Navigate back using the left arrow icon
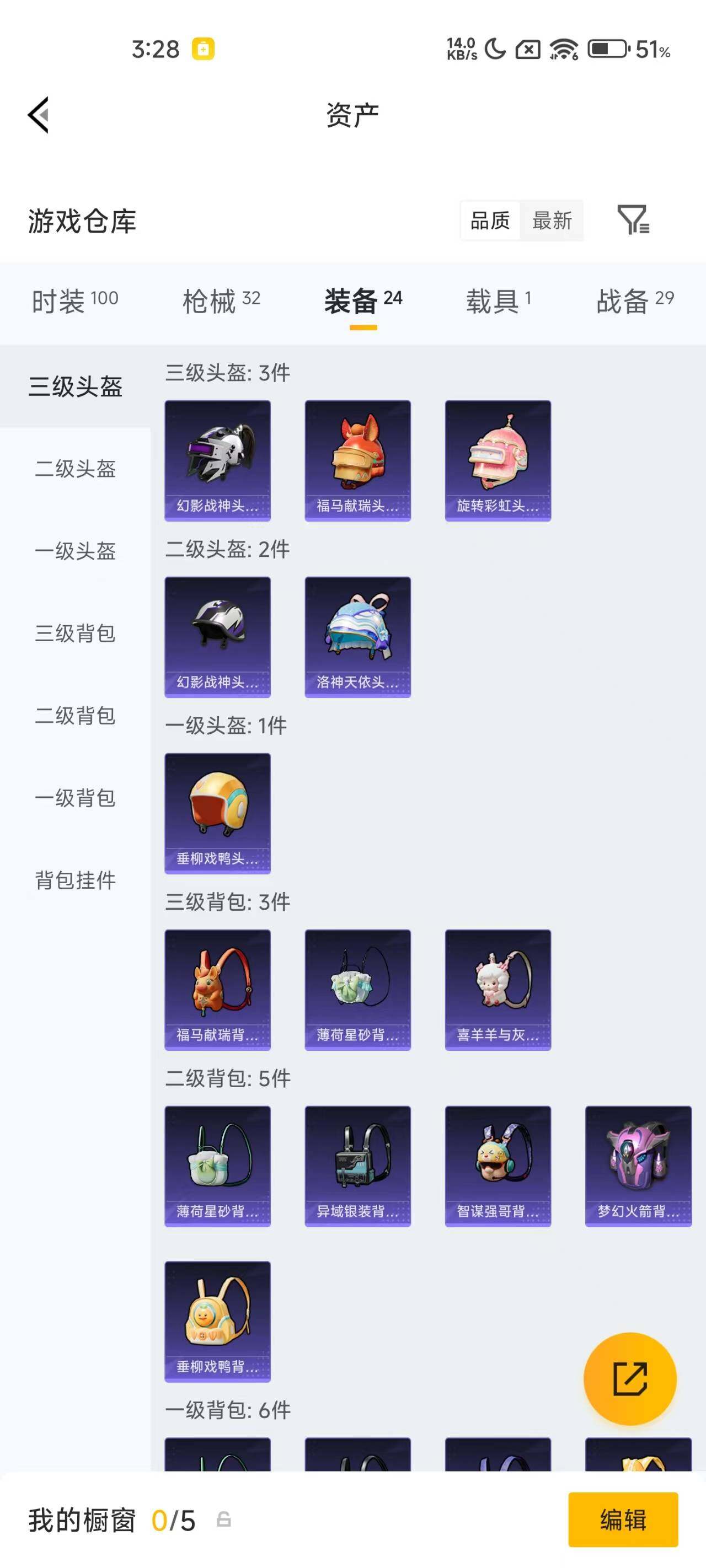Screen dimensions: 706x1568 39,116
